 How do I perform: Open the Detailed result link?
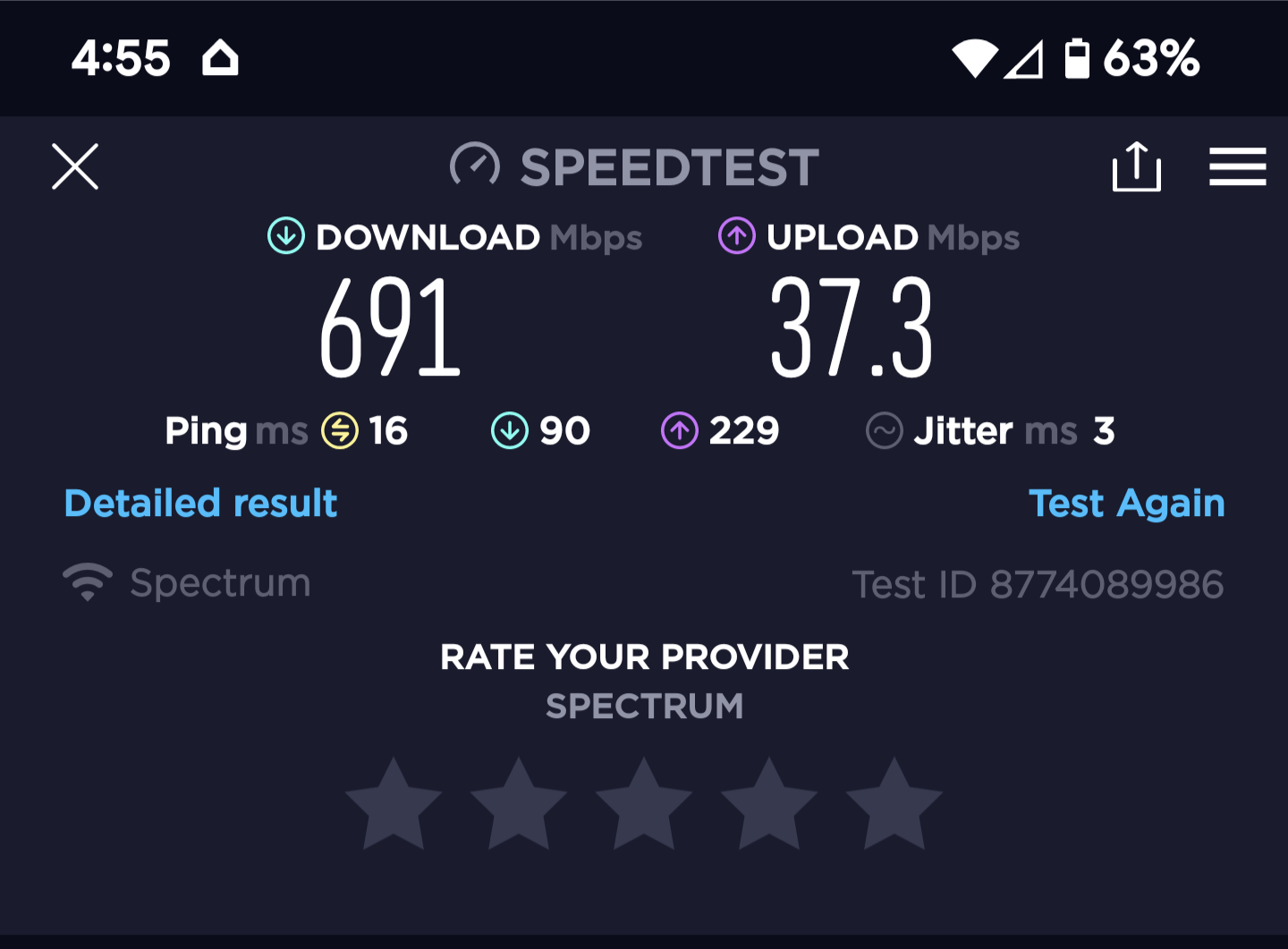click(201, 504)
